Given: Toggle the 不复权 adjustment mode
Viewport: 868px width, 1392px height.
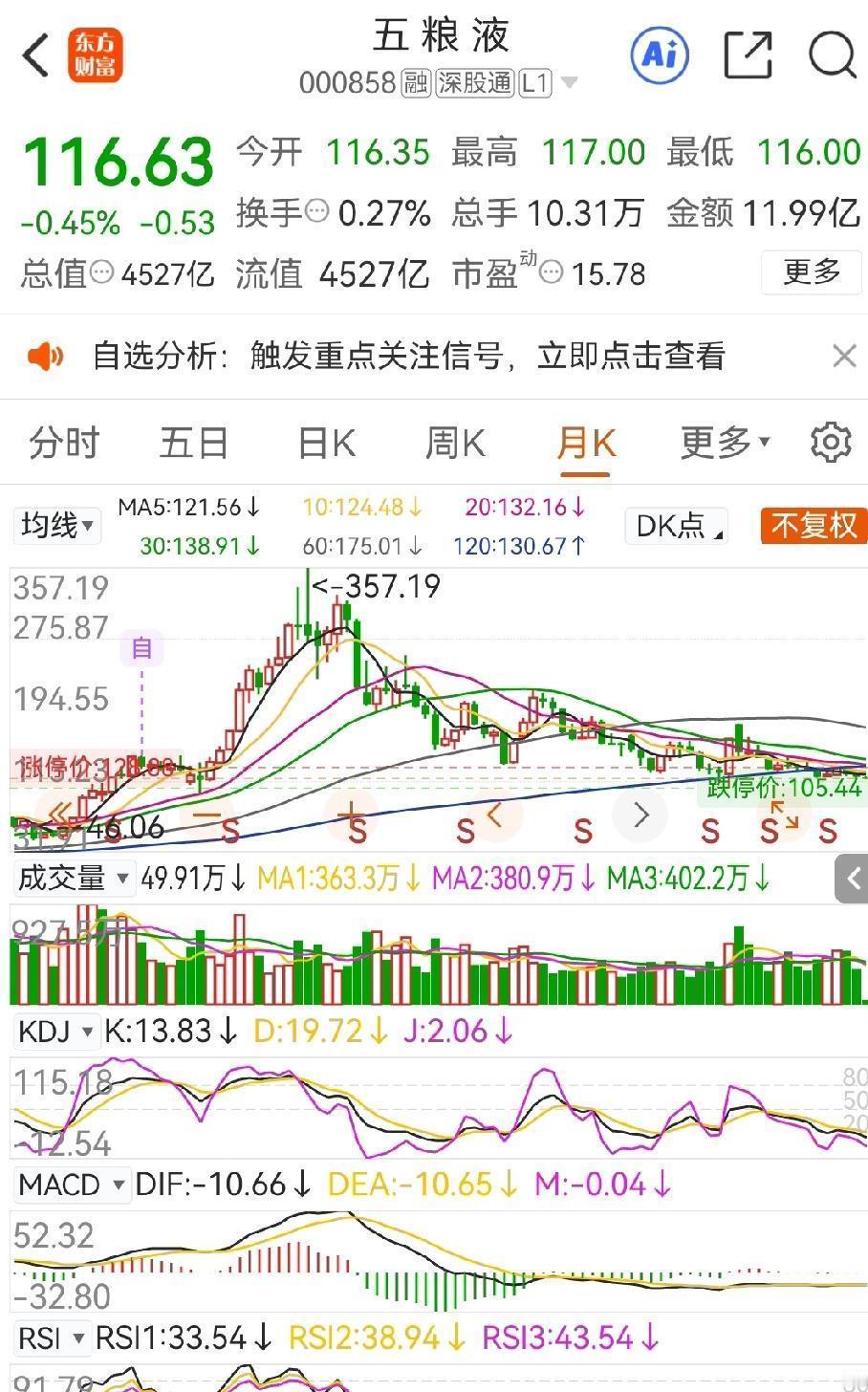Looking at the screenshot, I should pos(814,525).
